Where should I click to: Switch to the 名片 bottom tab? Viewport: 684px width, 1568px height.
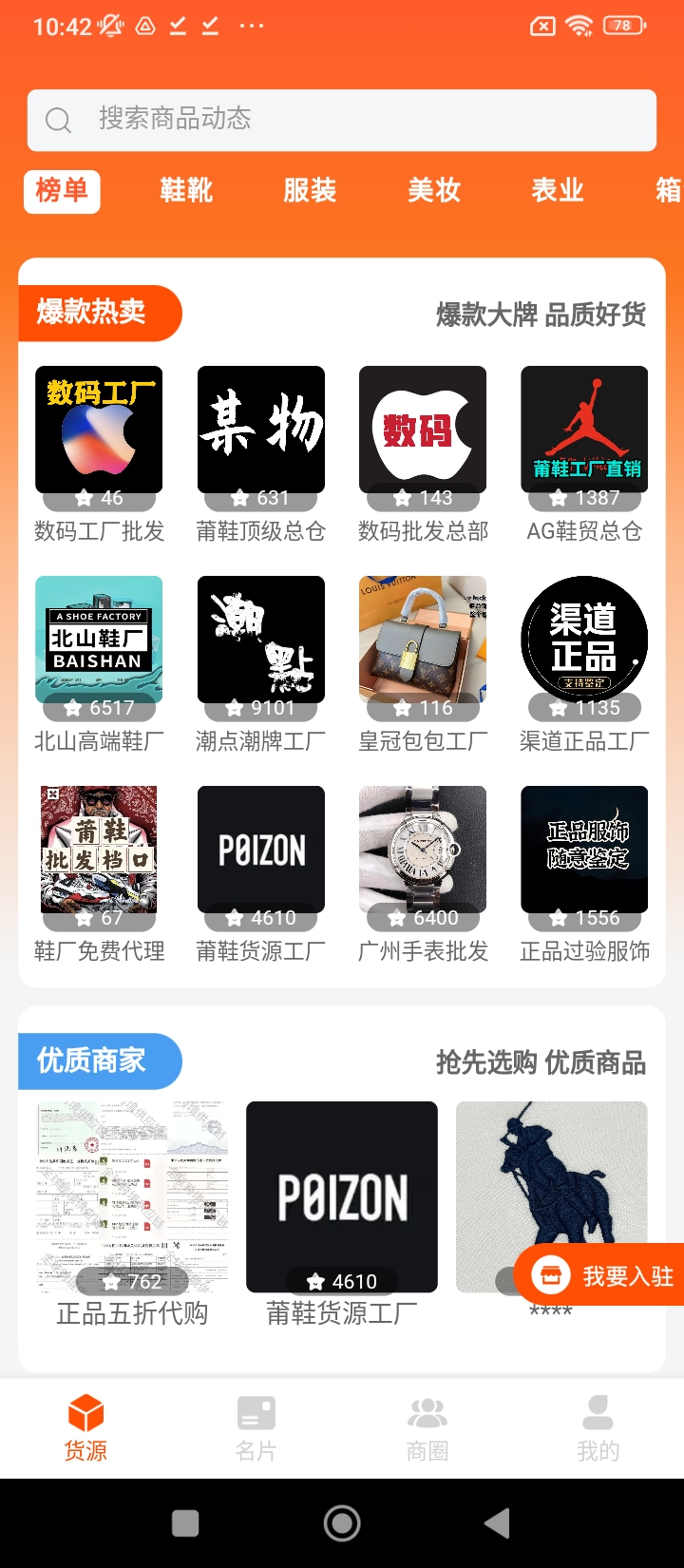coord(256,1427)
